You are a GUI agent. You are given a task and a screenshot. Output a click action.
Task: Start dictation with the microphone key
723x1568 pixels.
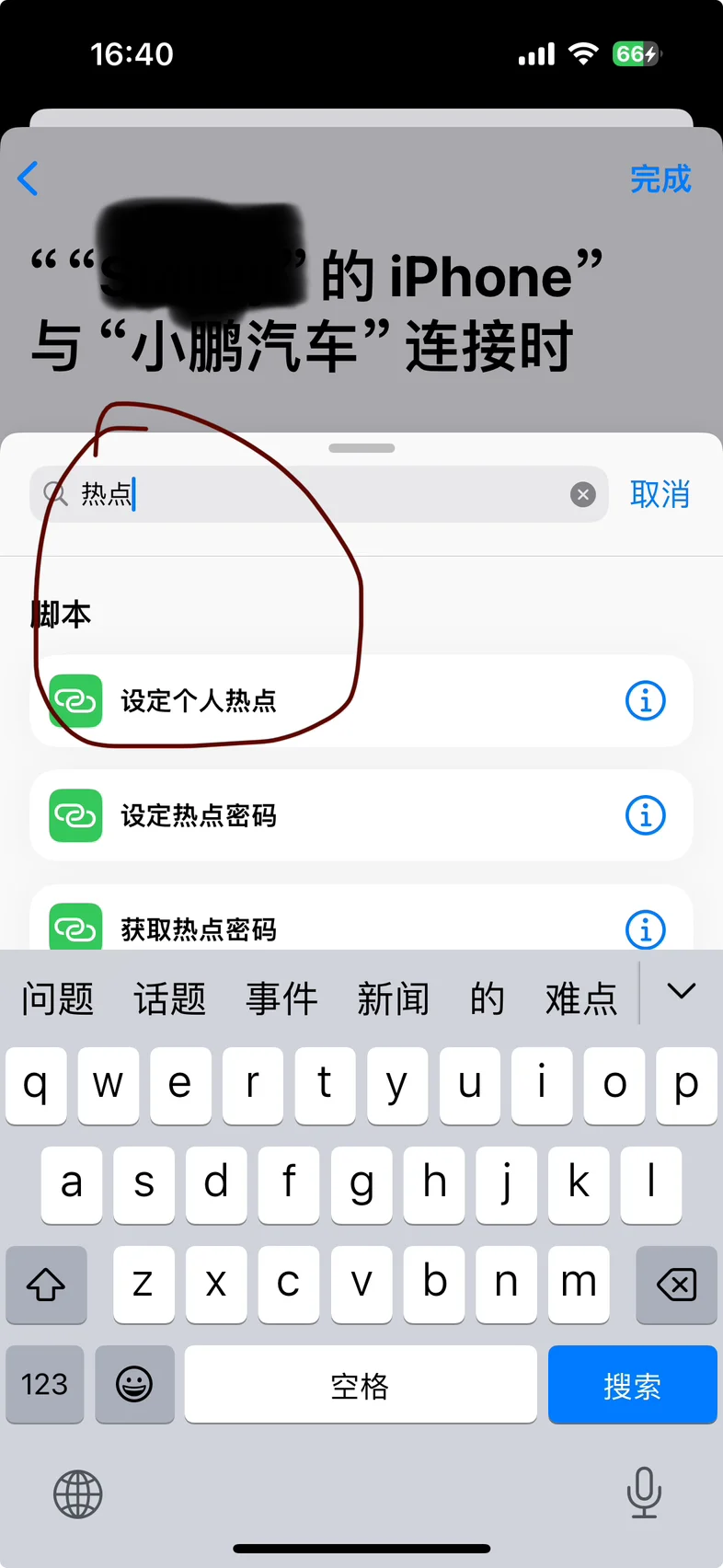644,1492
